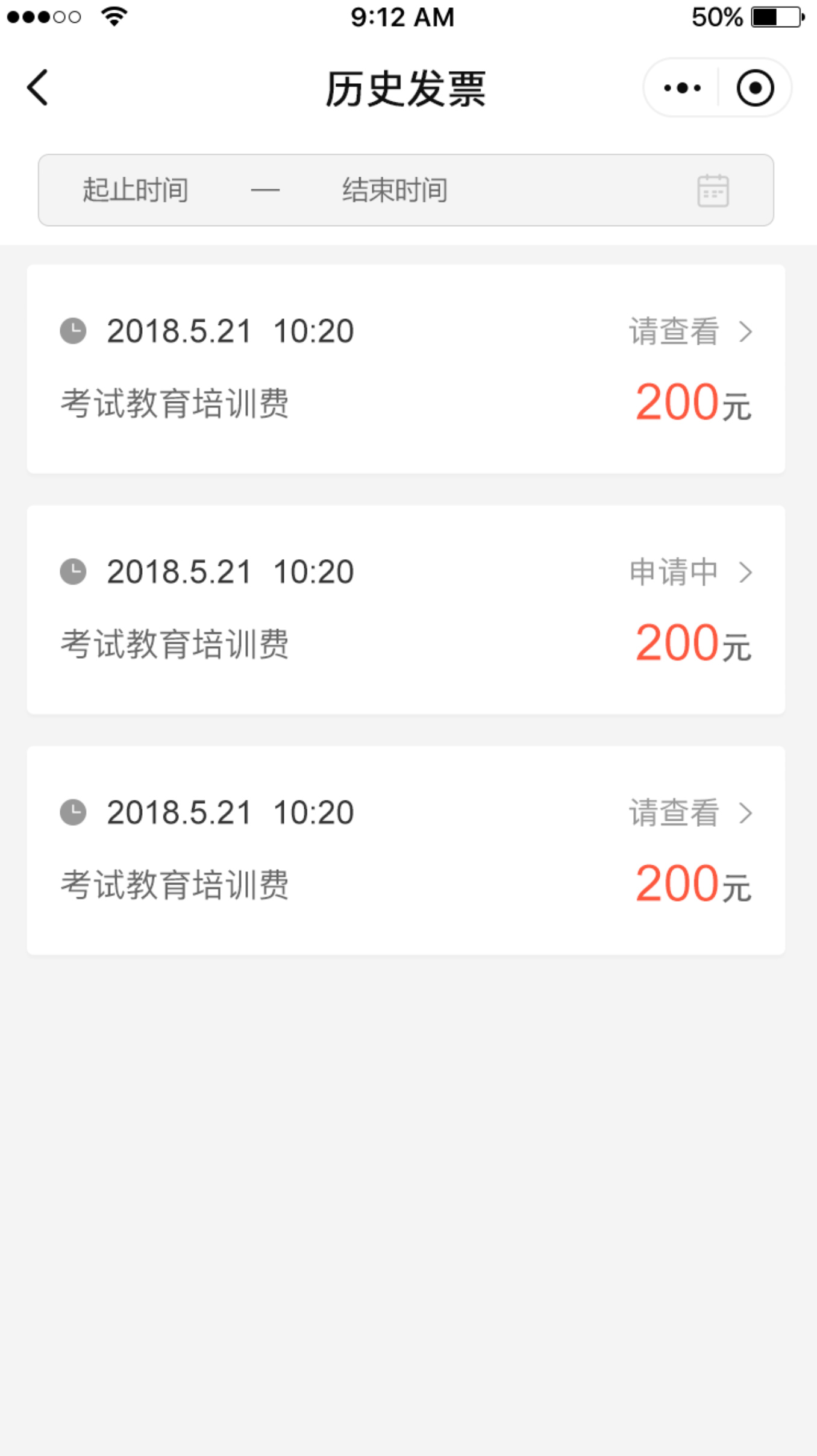817x1456 pixels.
Task: Set the 起止时间 start date
Action: [x=136, y=190]
